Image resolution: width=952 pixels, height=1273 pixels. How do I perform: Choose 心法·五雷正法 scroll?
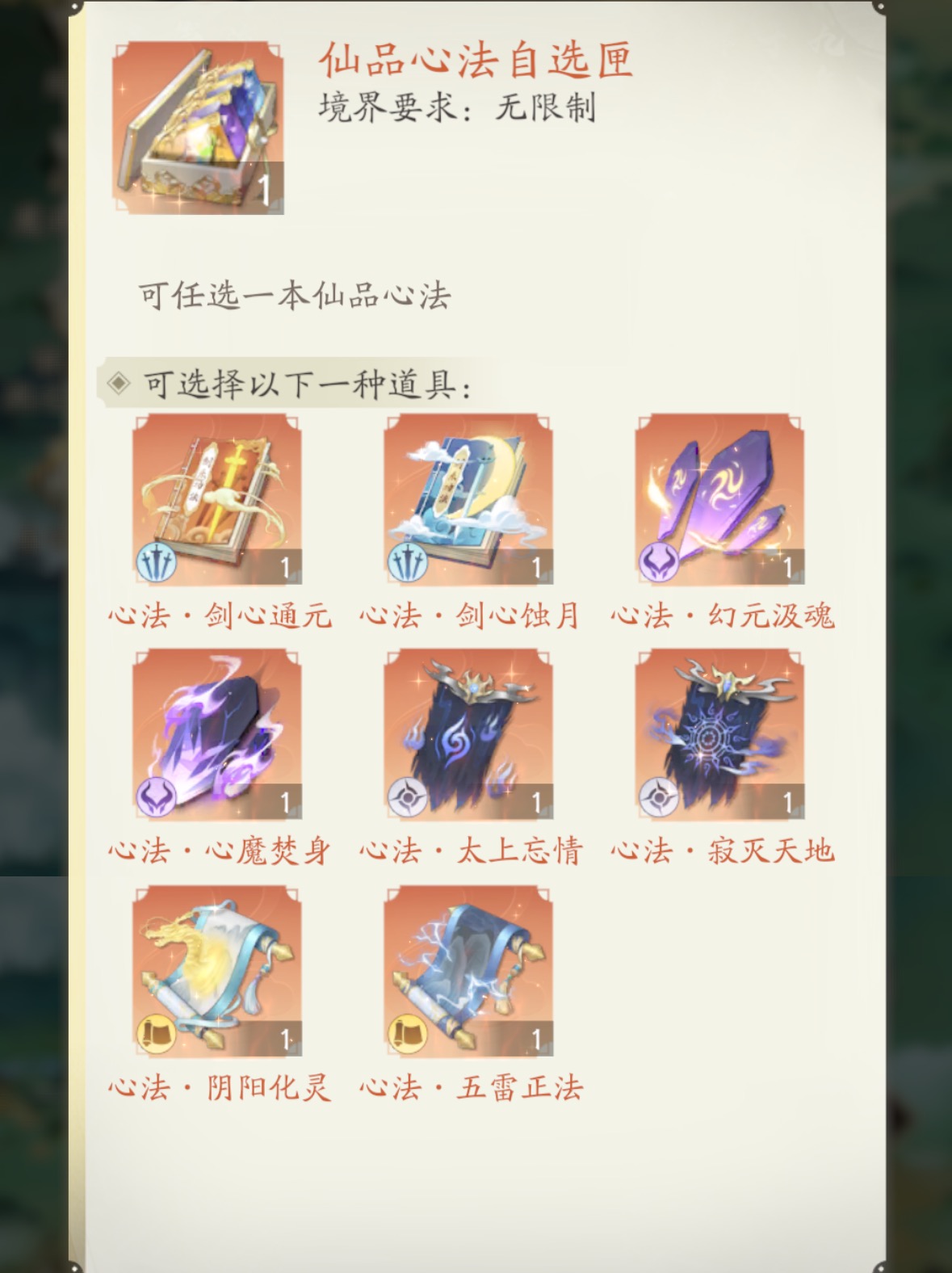point(468,971)
